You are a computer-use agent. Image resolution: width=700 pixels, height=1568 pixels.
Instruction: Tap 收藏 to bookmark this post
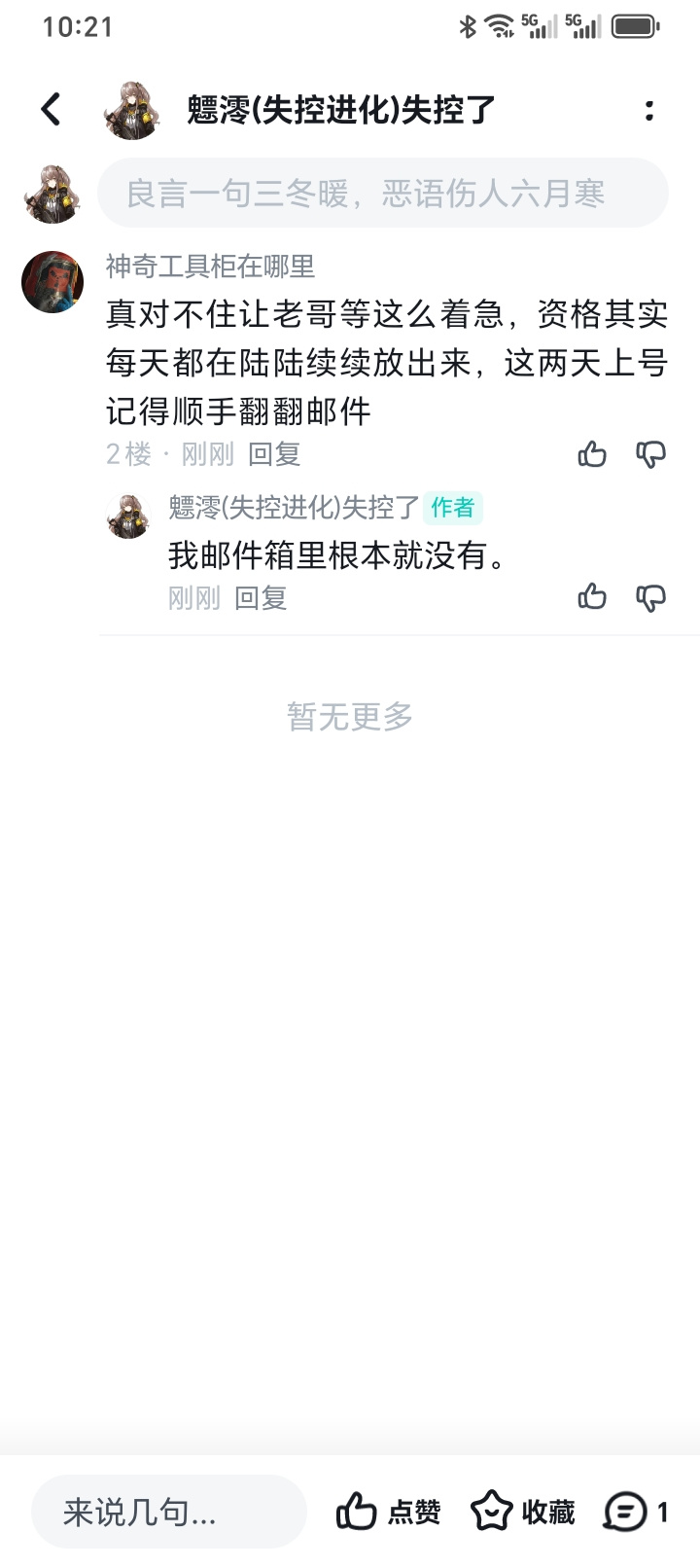[x=523, y=1512]
